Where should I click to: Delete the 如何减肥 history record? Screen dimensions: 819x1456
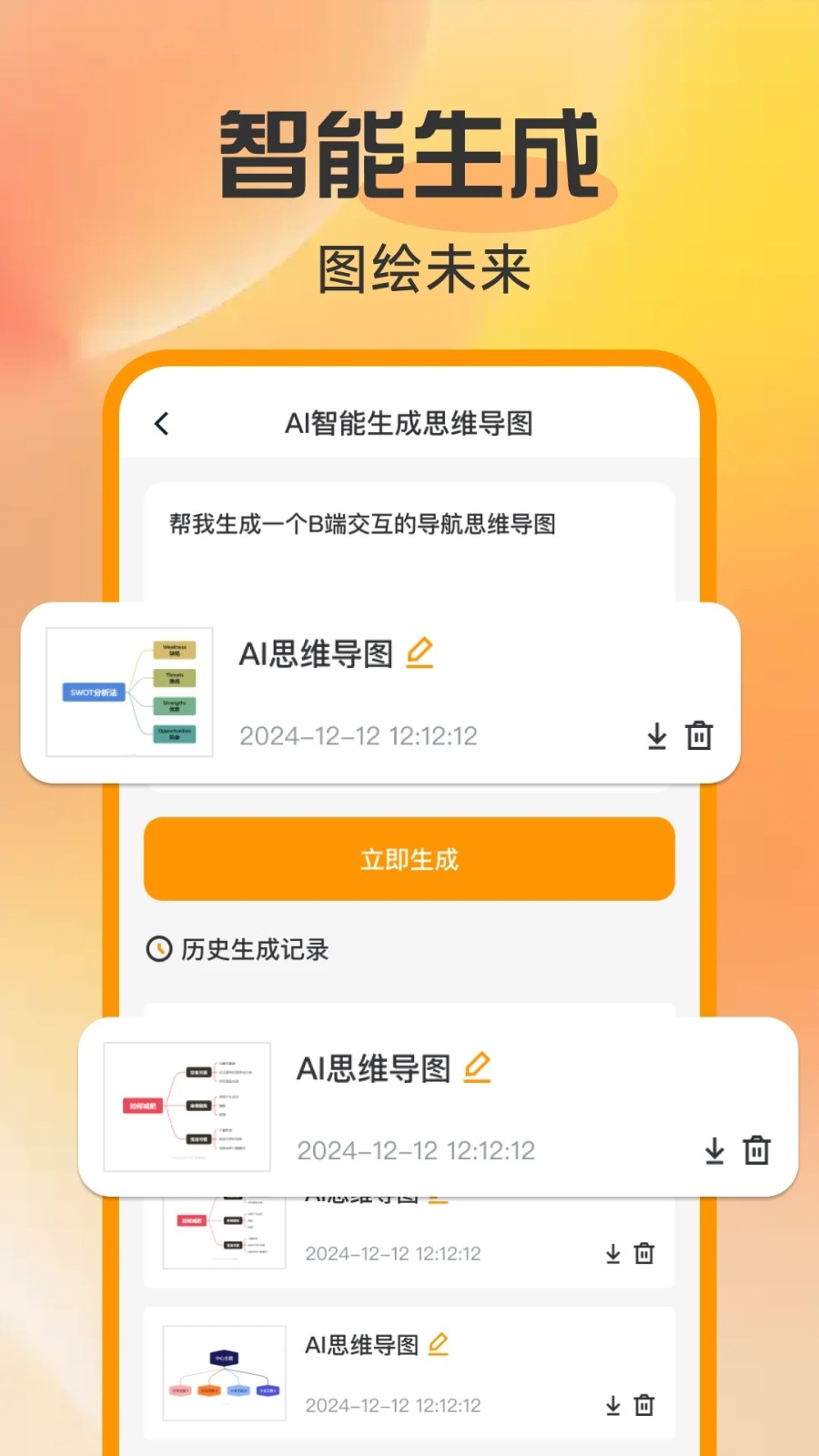(758, 1150)
